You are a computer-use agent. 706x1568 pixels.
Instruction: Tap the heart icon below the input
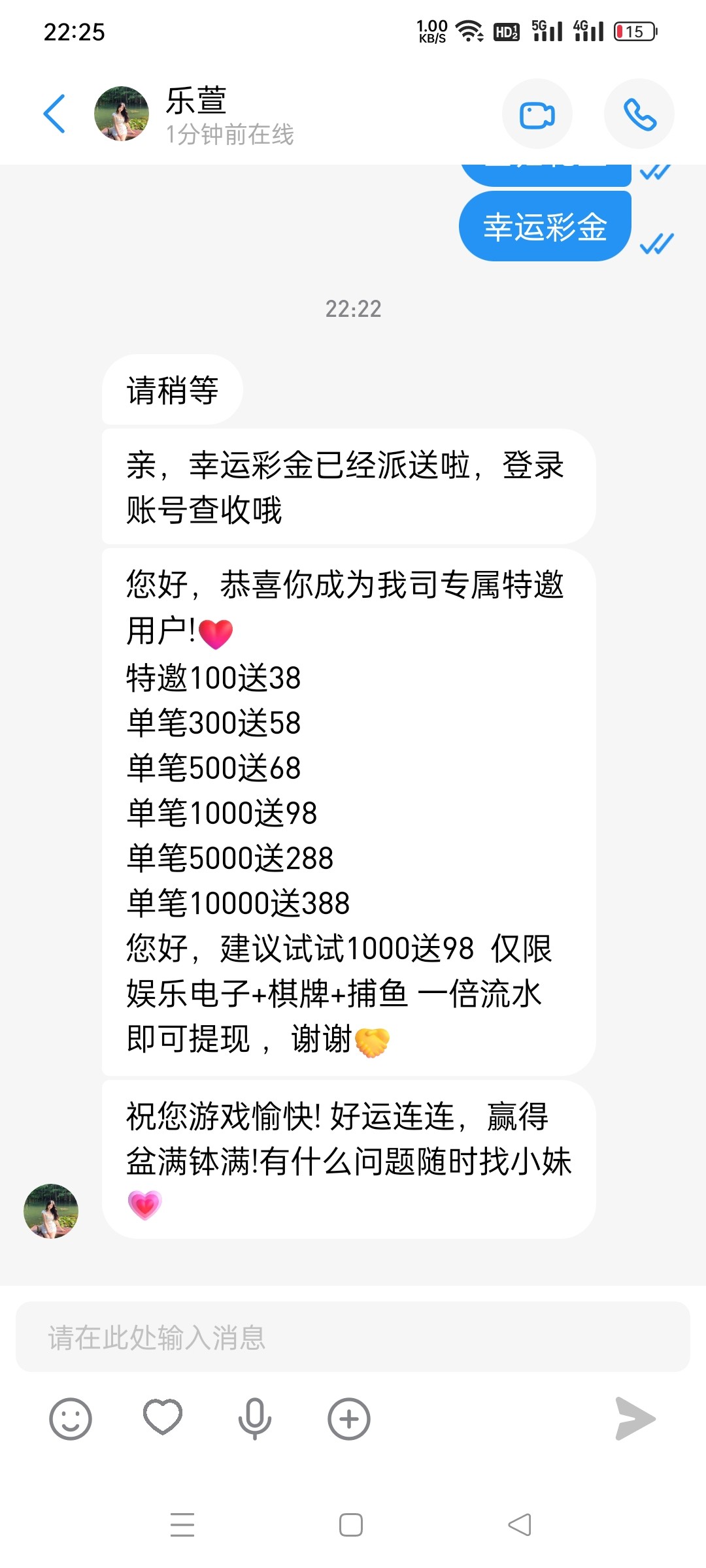tap(163, 1417)
